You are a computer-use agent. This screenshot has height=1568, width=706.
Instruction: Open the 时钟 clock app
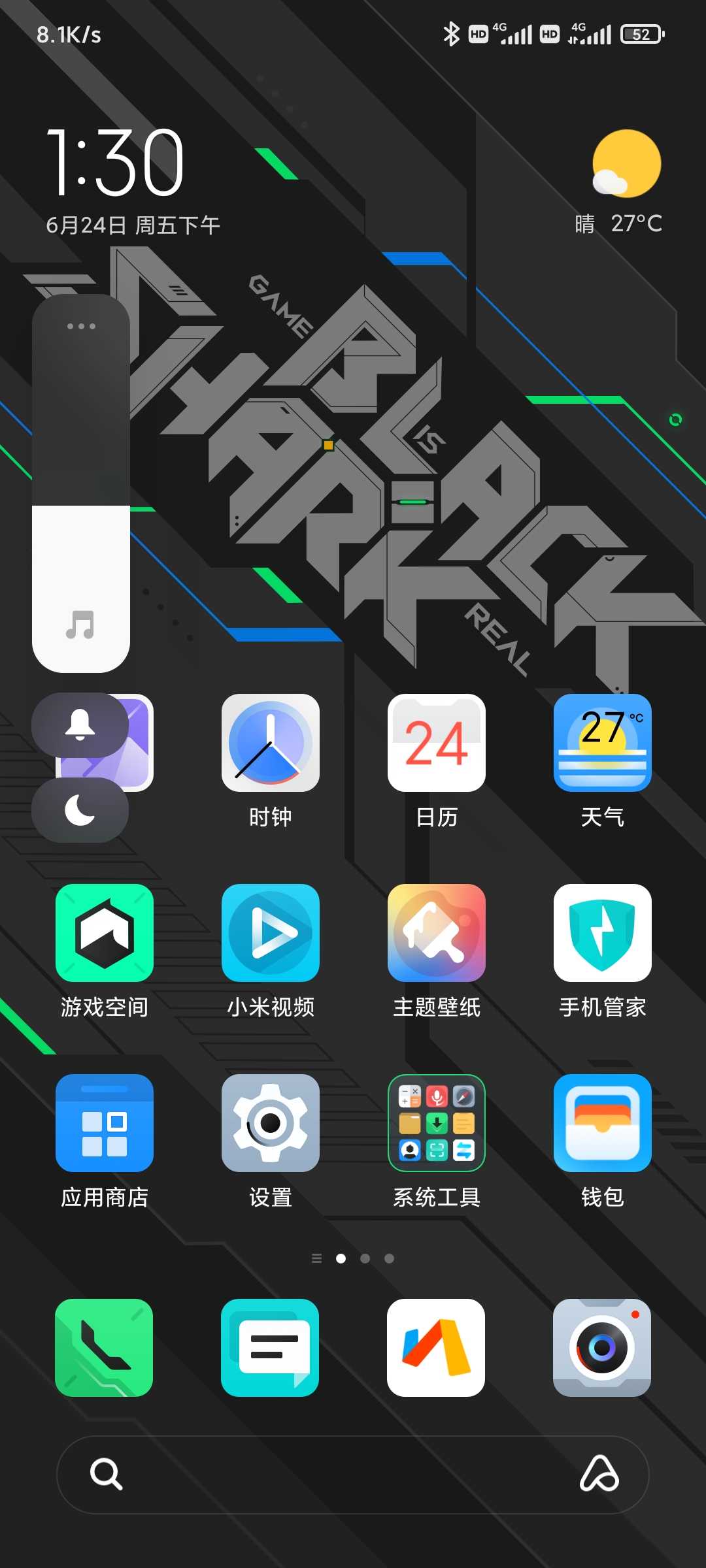(x=270, y=743)
